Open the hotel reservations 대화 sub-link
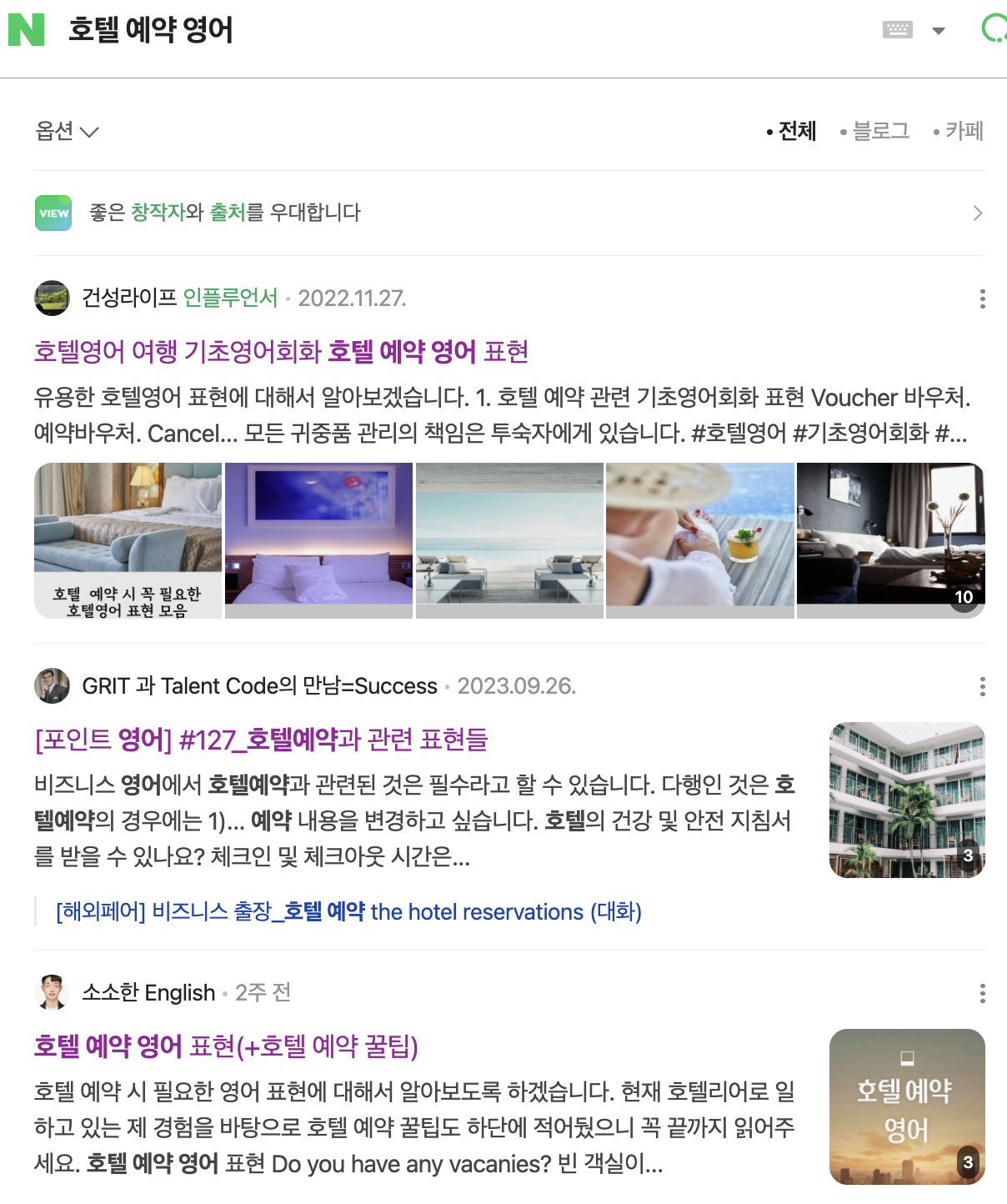This screenshot has width=1007, height=1204. coord(348,912)
